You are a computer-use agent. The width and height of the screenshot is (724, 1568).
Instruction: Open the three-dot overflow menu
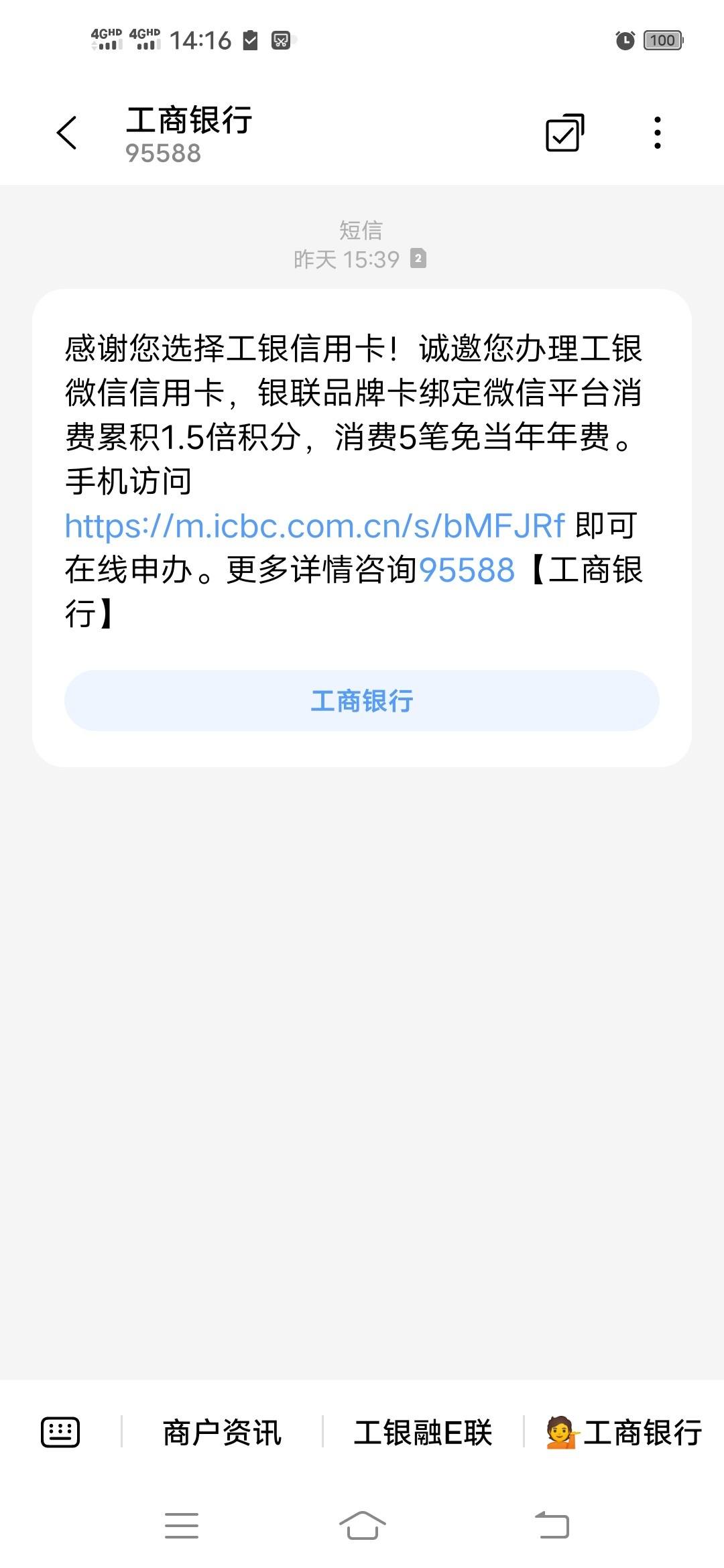tap(657, 133)
